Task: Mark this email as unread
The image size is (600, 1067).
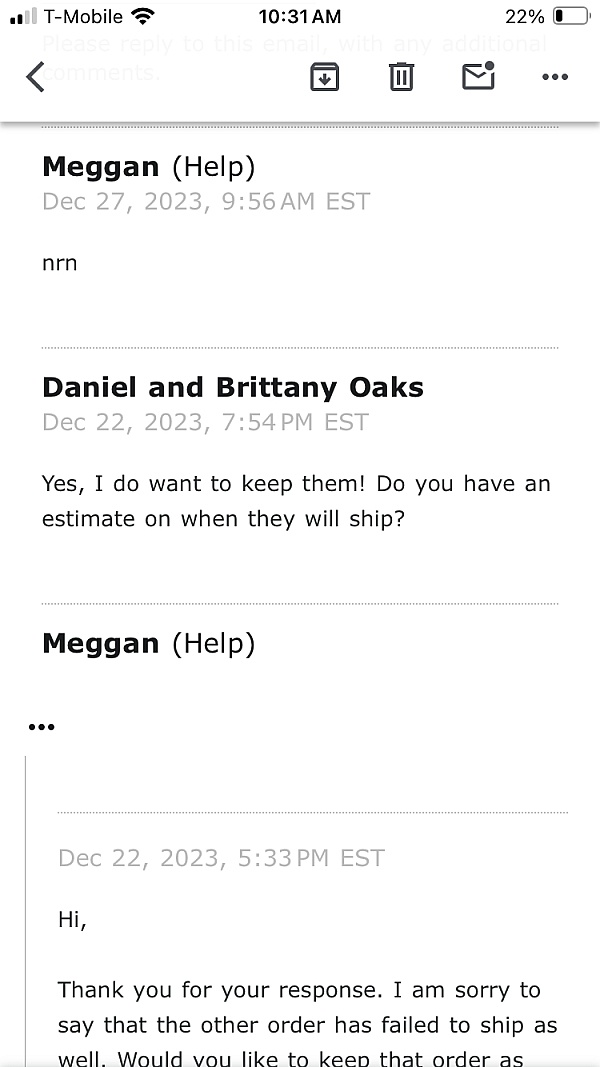Action: (478, 76)
